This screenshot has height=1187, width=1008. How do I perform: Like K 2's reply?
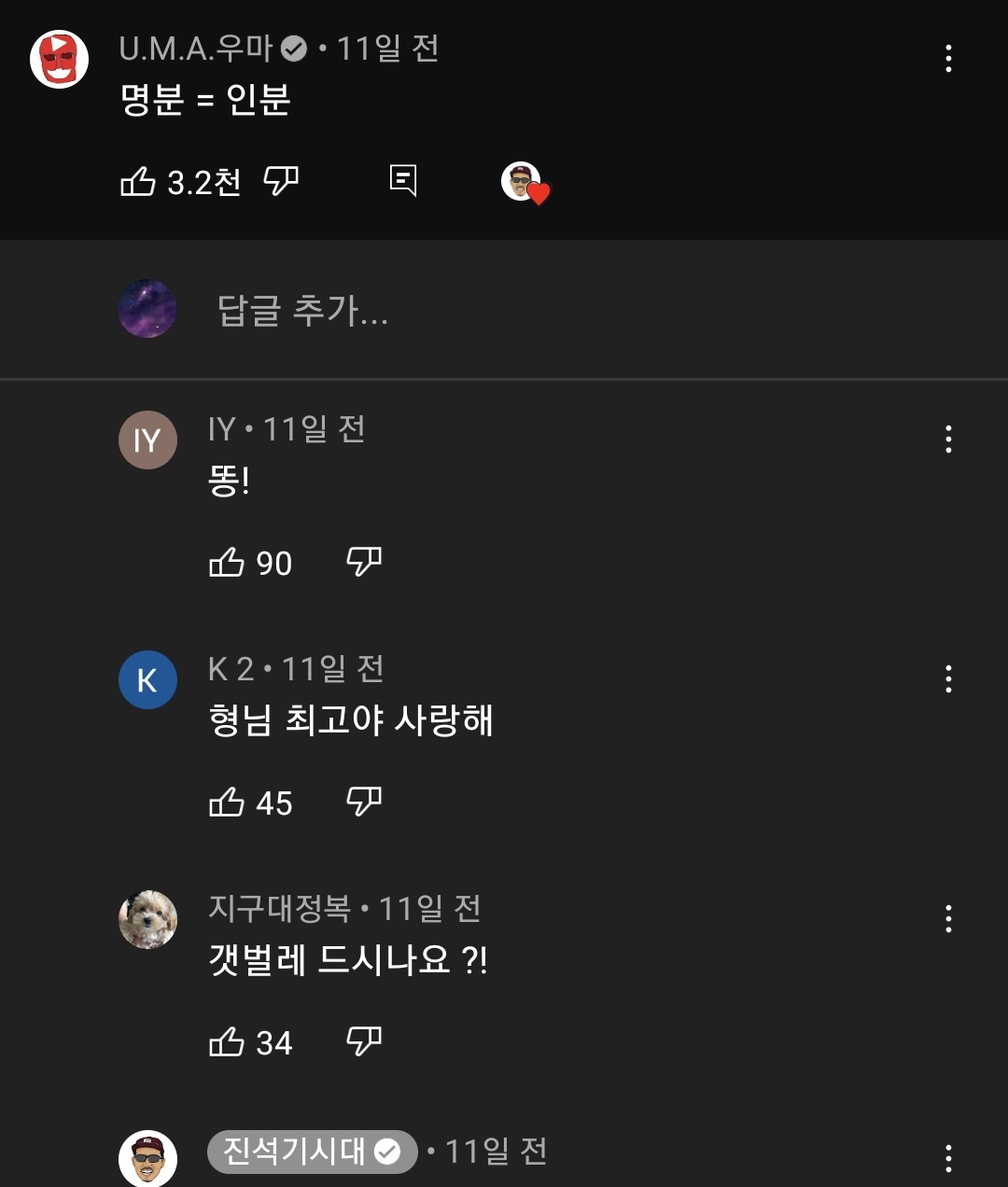[x=227, y=803]
